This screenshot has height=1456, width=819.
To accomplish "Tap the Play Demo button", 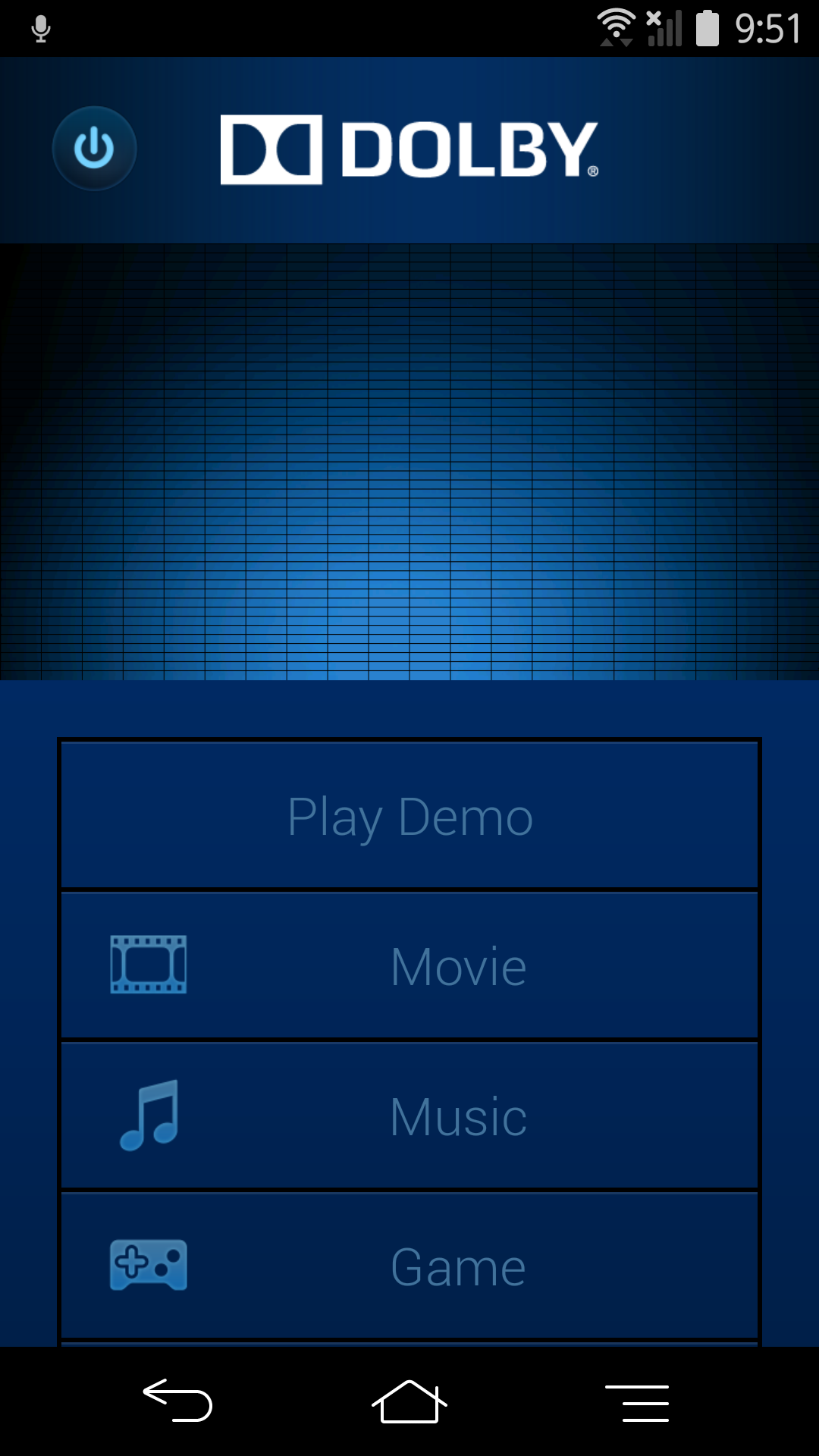I will (x=409, y=815).
